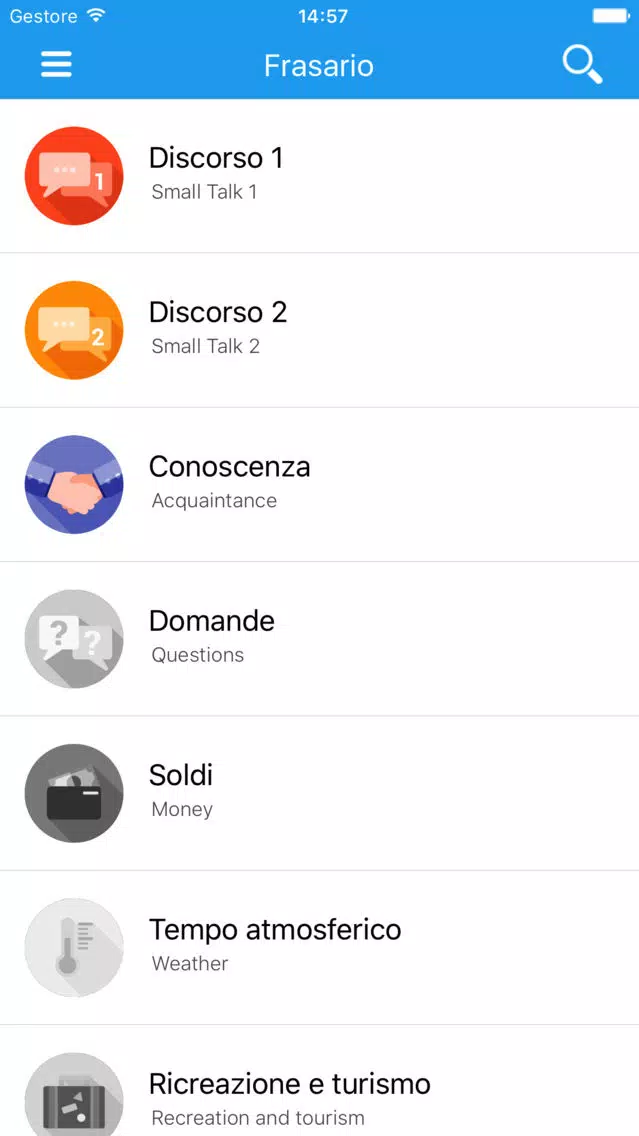This screenshot has height=1136, width=639.
Task: Open the Discorso 1 phrase category
Action: pyautogui.click(x=320, y=176)
